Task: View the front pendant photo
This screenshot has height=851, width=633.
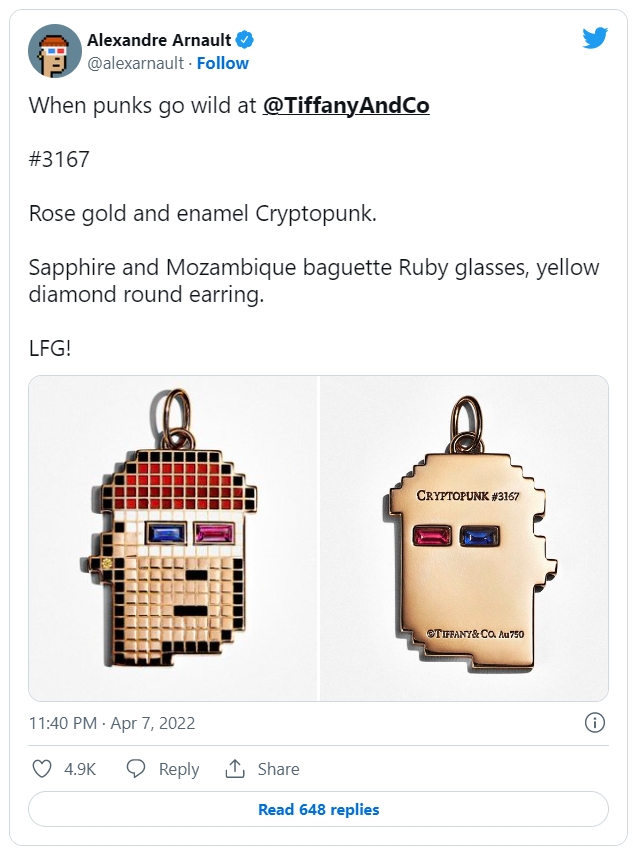Action: pyautogui.click(x=173, y=538)
